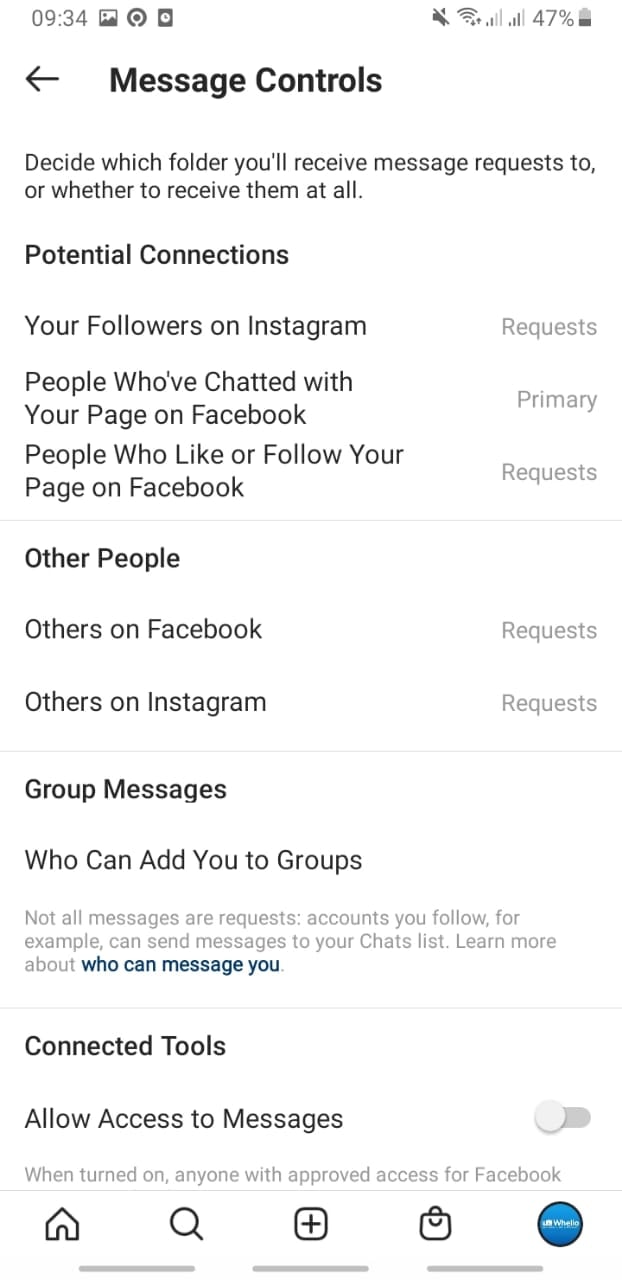This screenshot has height=1280, width=622.
Task: Switch to the Home tab
Action: tap(63, 1224)
